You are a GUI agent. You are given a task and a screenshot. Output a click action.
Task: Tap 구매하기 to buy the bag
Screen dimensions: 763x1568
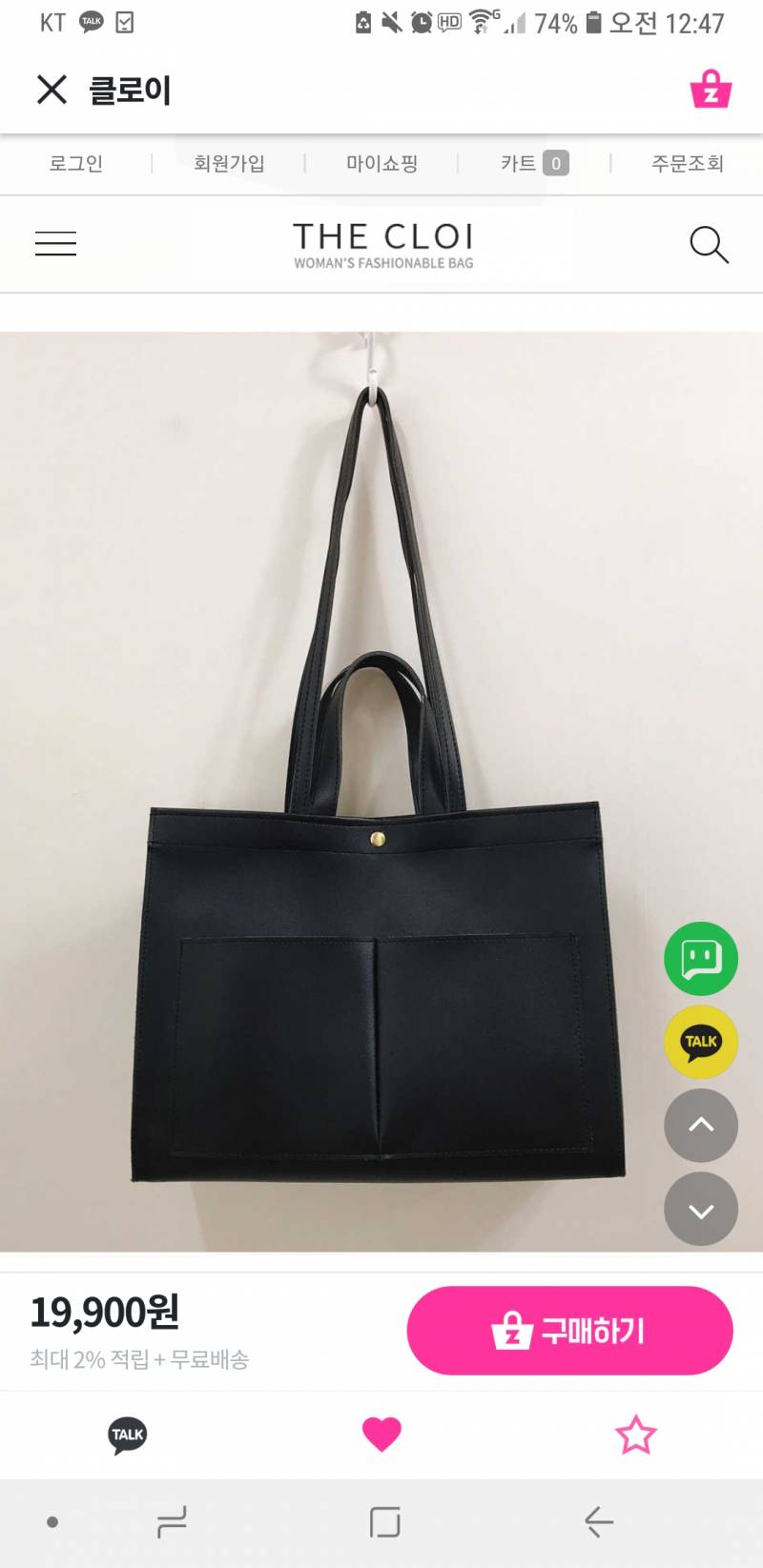(x=569, y=1331)
